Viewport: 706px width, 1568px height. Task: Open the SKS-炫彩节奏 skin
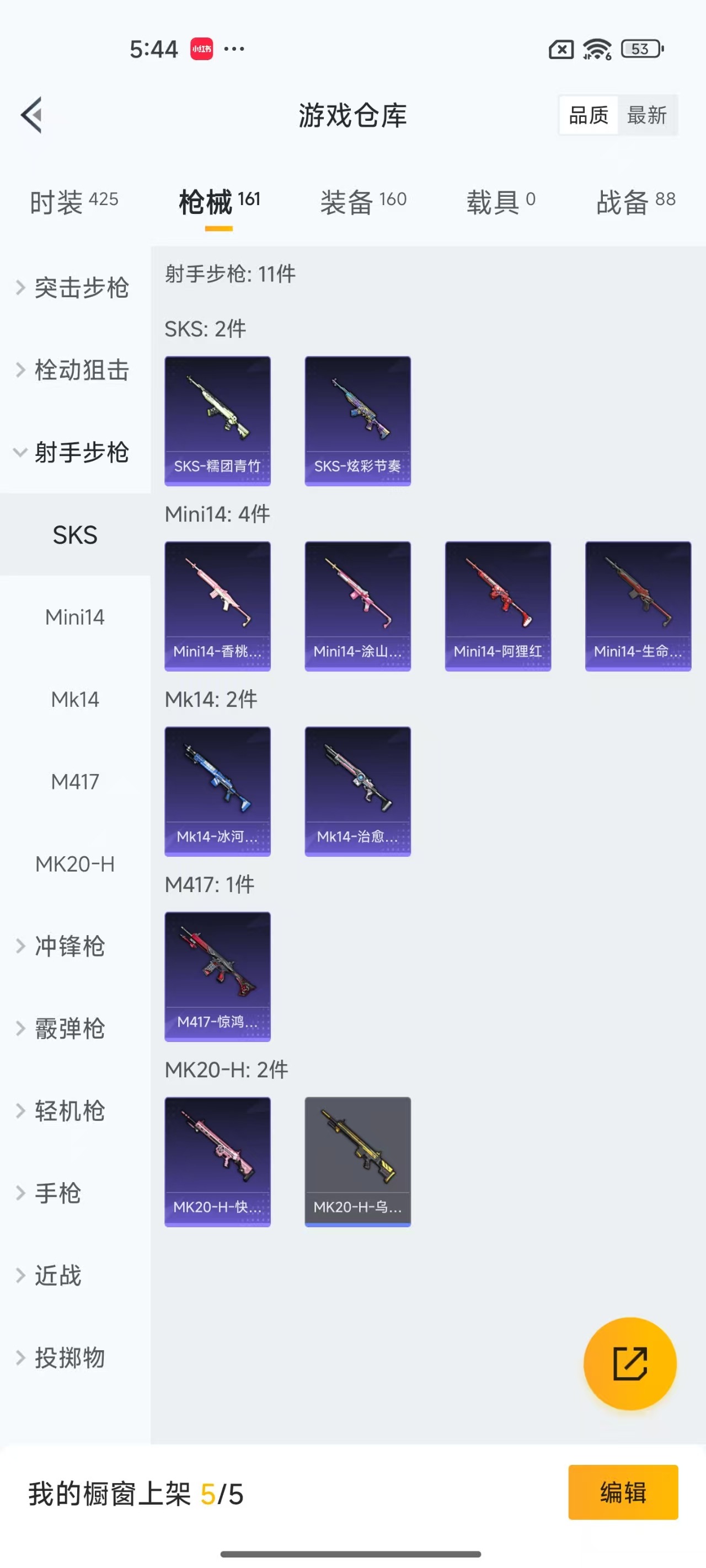coord(357,421)
